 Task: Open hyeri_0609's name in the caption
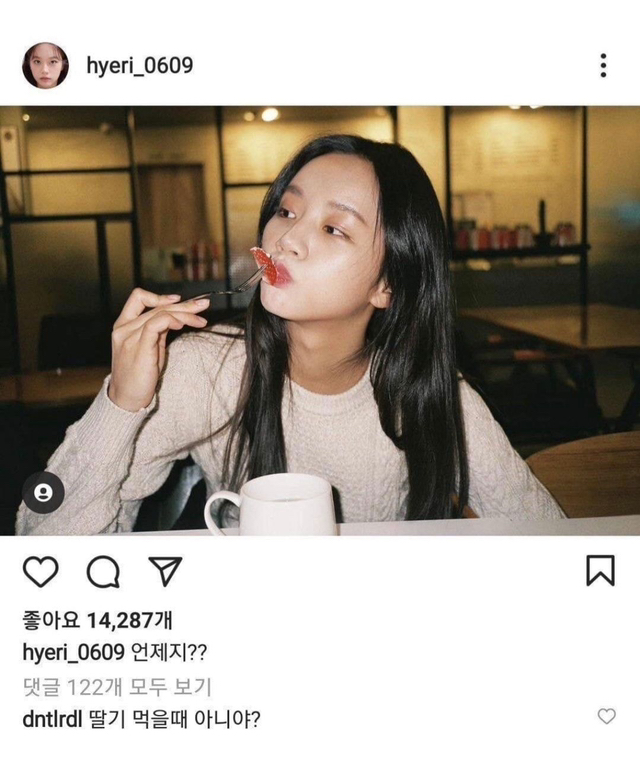72,653
